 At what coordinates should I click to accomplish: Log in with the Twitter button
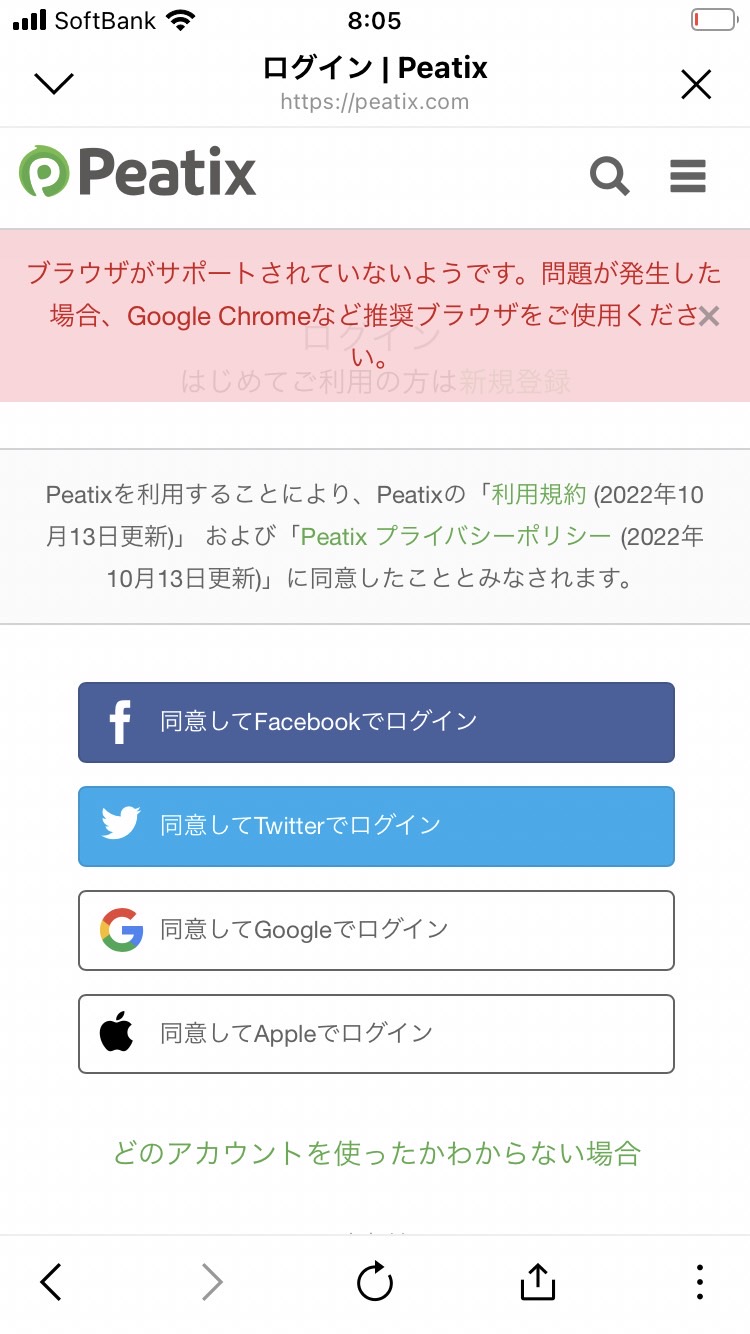click(x=376, y=826)
